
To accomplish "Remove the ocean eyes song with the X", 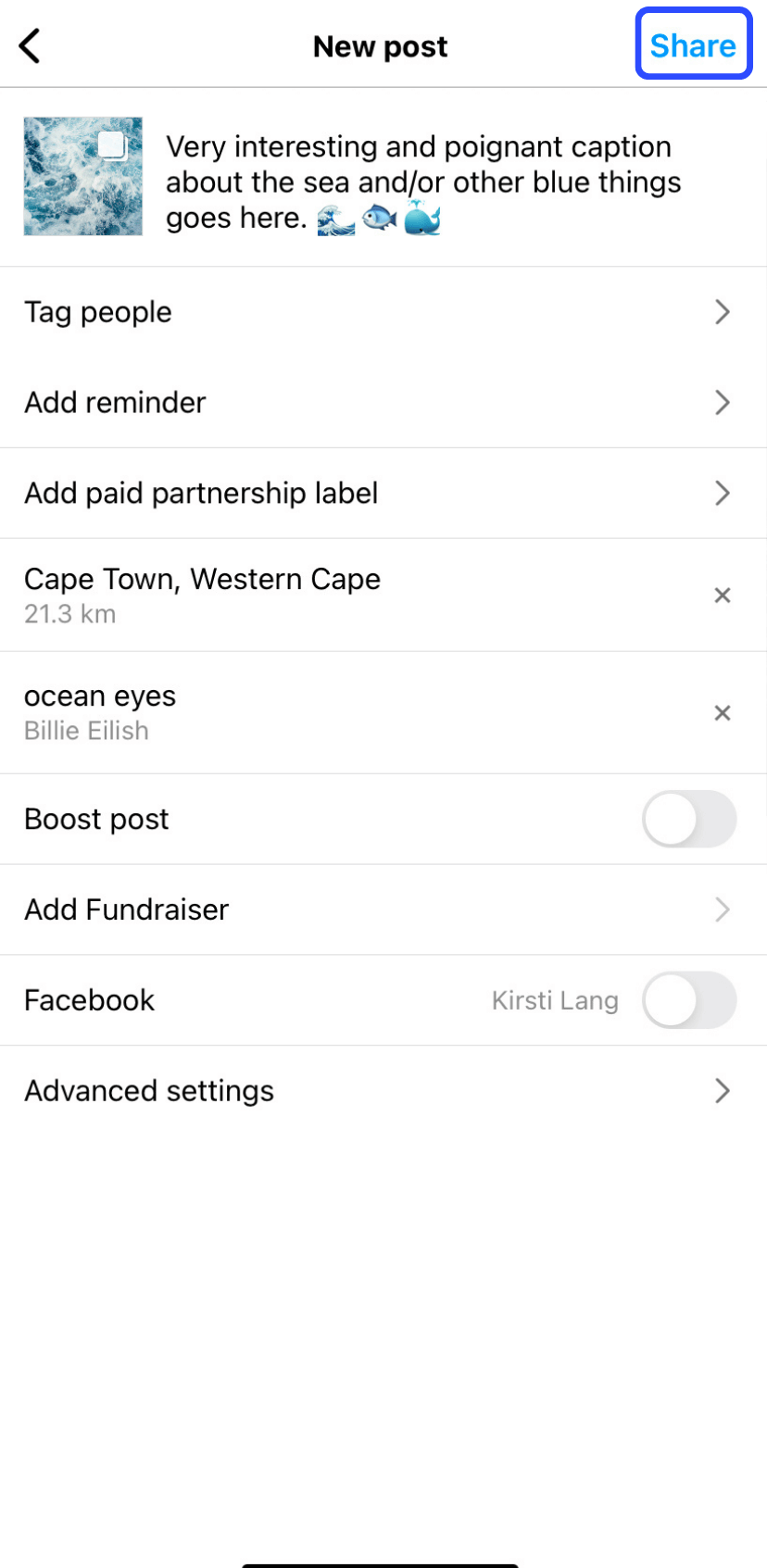I will pyautogui.click(x=723, y=712).
